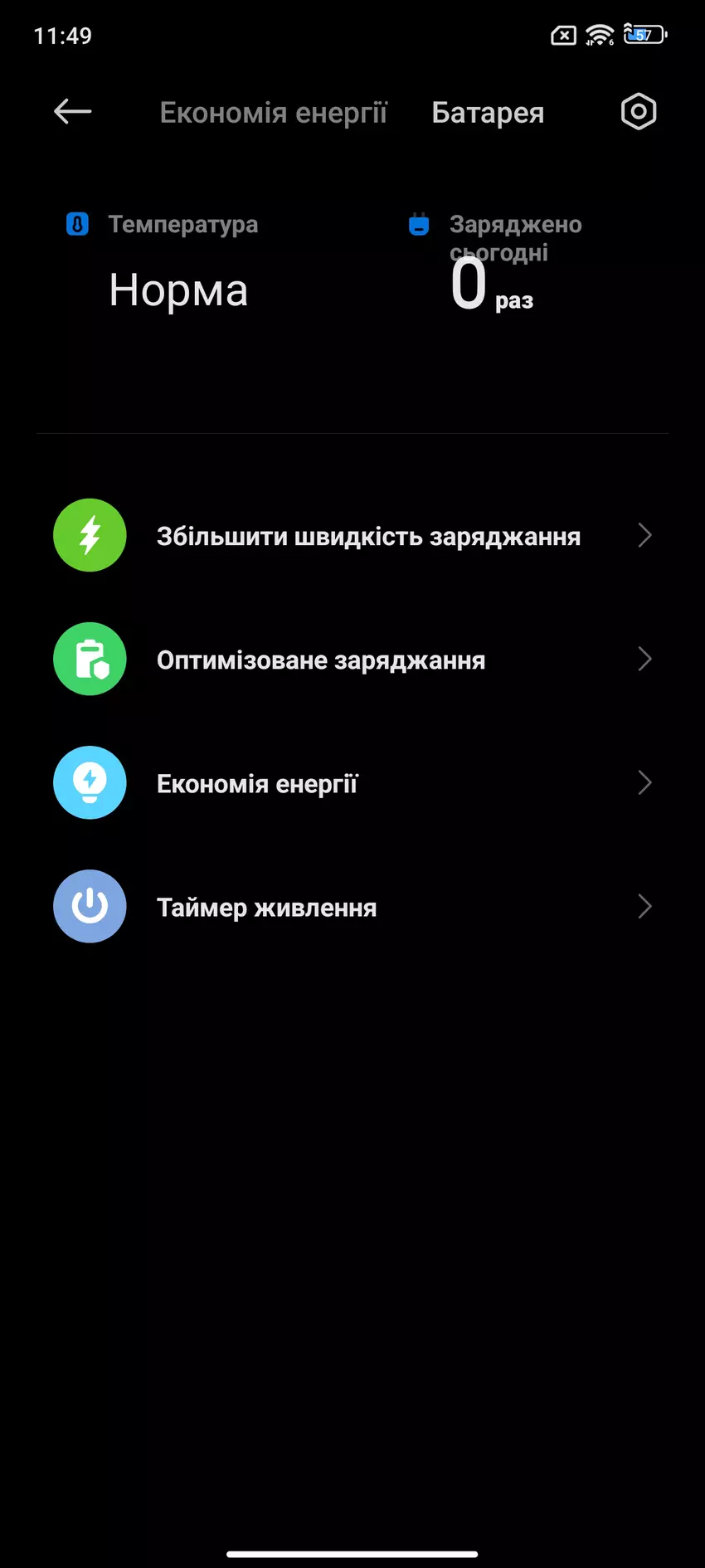Open the Економія енергії row
This screenshot has width=705, height=1568.
click(x=352, y=783)
